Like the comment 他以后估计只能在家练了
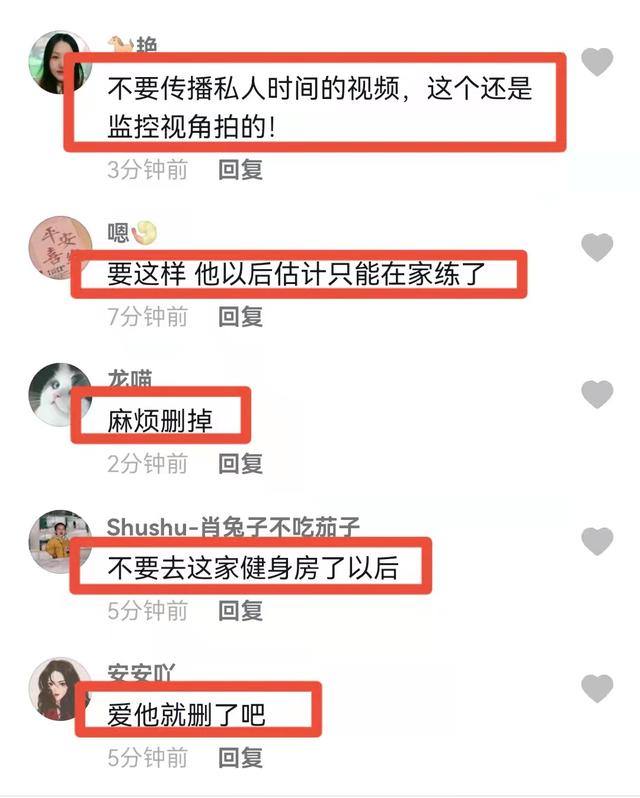The width and height of the screenshot is (640, 798). (x=597, y=247)
